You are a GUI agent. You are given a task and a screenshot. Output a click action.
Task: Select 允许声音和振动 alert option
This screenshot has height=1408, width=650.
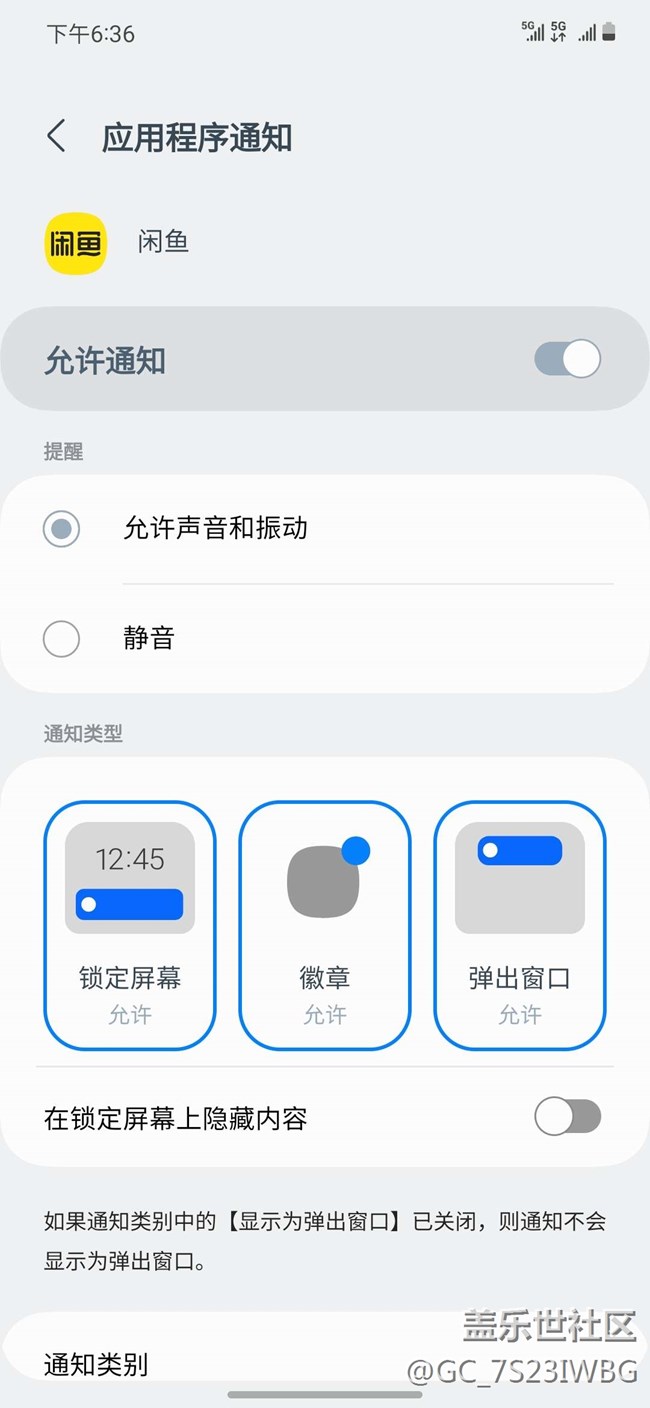[x=62, y=529]
